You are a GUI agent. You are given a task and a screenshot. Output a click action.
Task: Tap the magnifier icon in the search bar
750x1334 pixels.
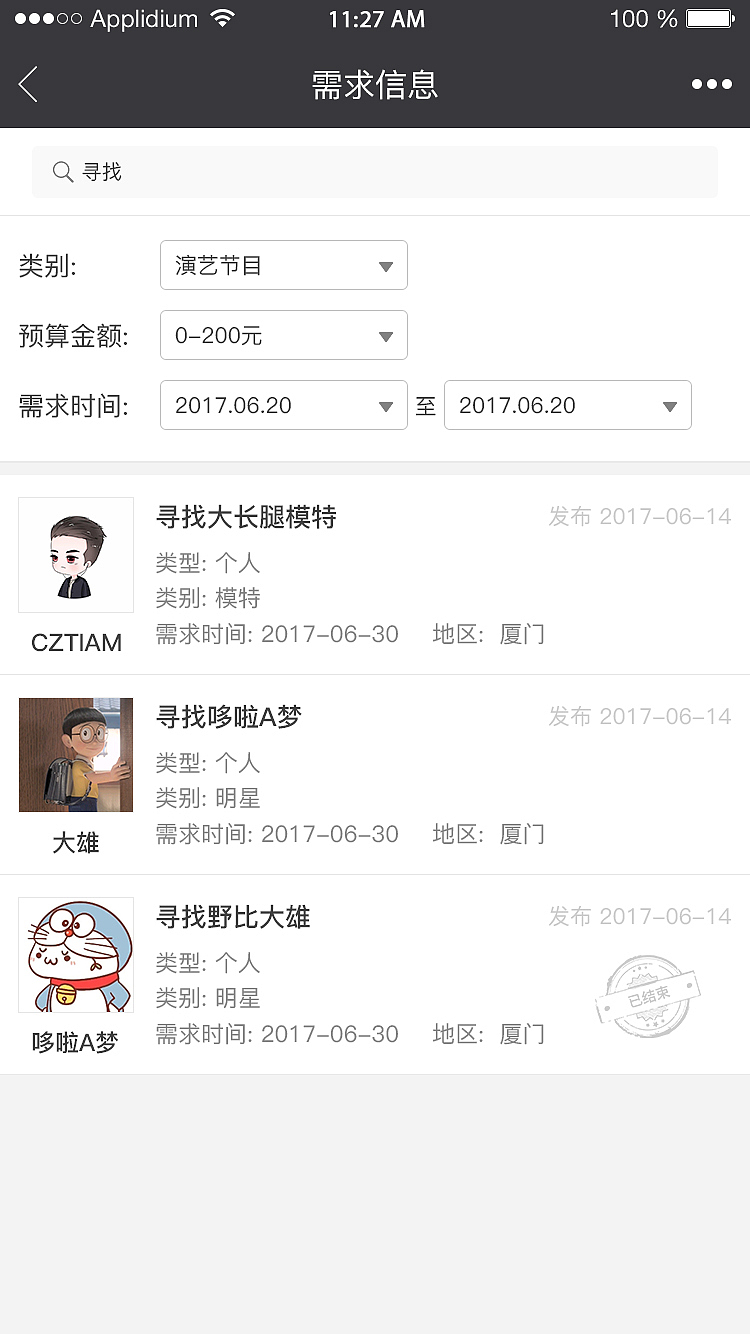(x=61, y=171)
